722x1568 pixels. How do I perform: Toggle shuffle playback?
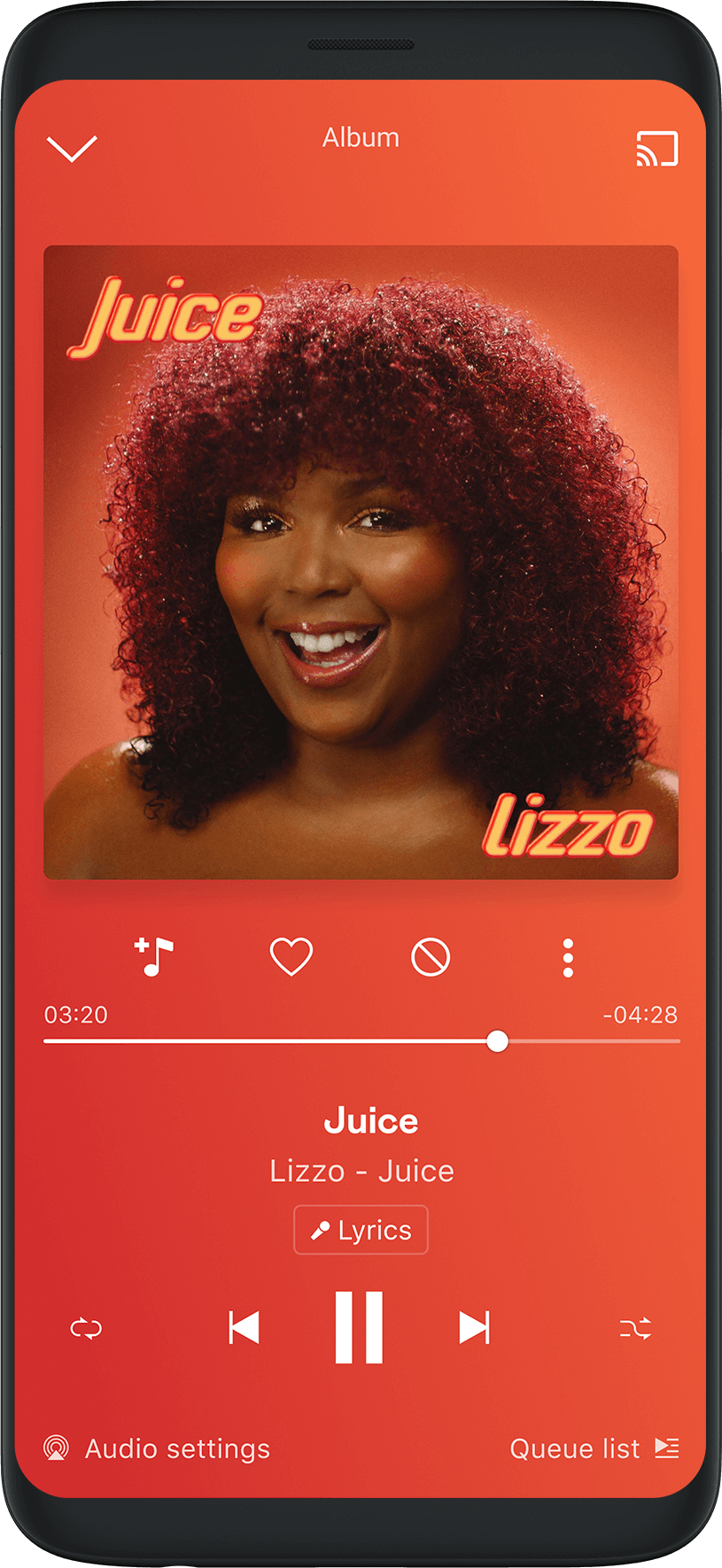635,1328
